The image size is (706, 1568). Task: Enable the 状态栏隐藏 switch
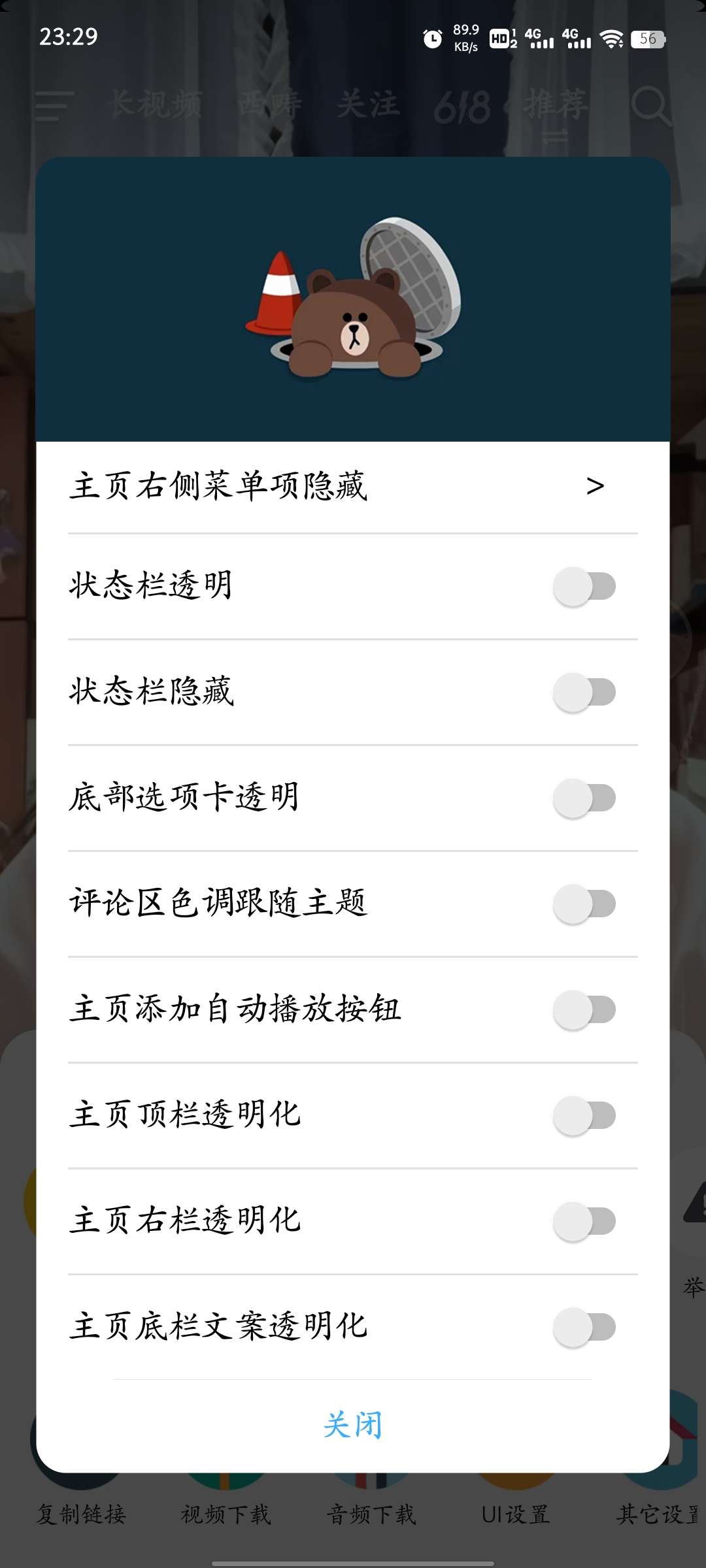coord(584,692)
